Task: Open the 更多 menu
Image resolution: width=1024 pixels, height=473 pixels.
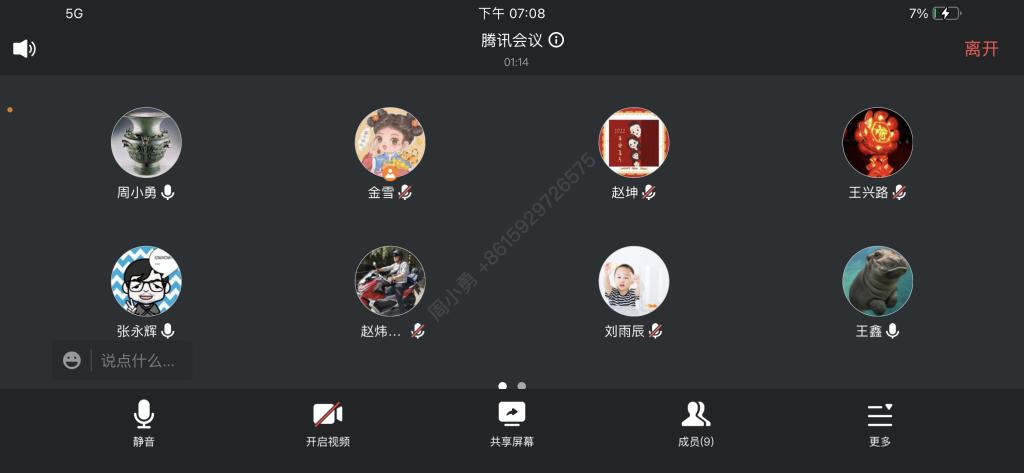Action: [x=879, y=423]
